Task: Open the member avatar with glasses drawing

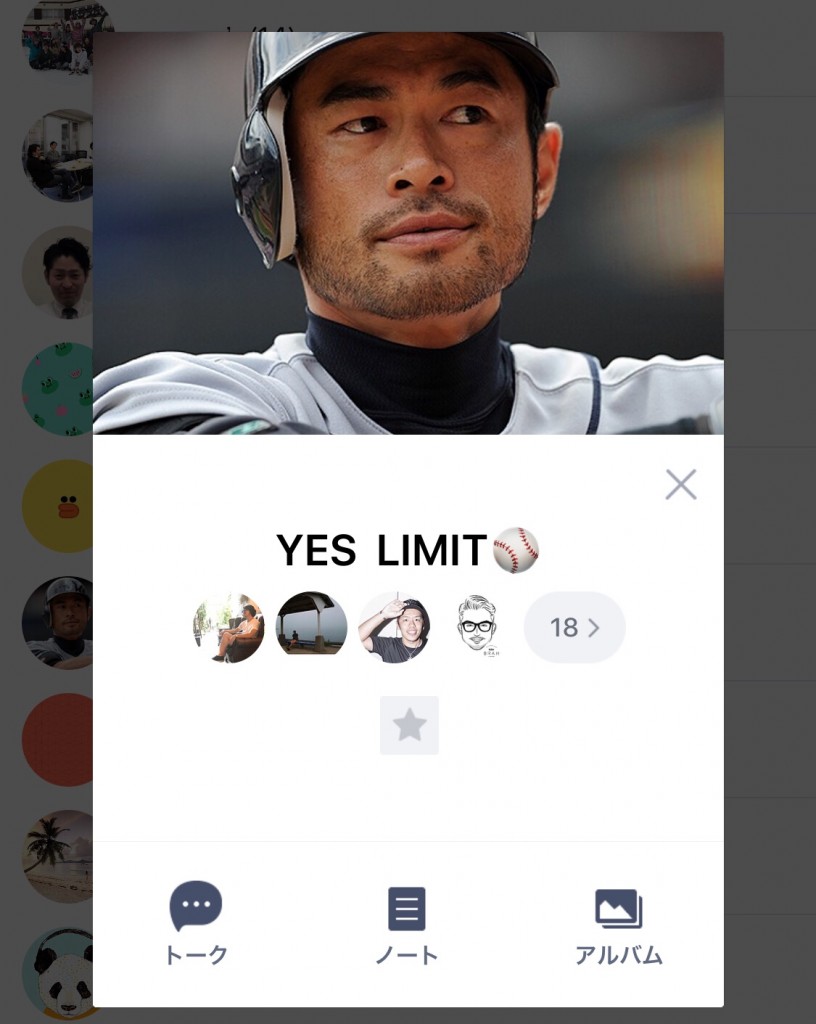Action: tap(477, 628)
